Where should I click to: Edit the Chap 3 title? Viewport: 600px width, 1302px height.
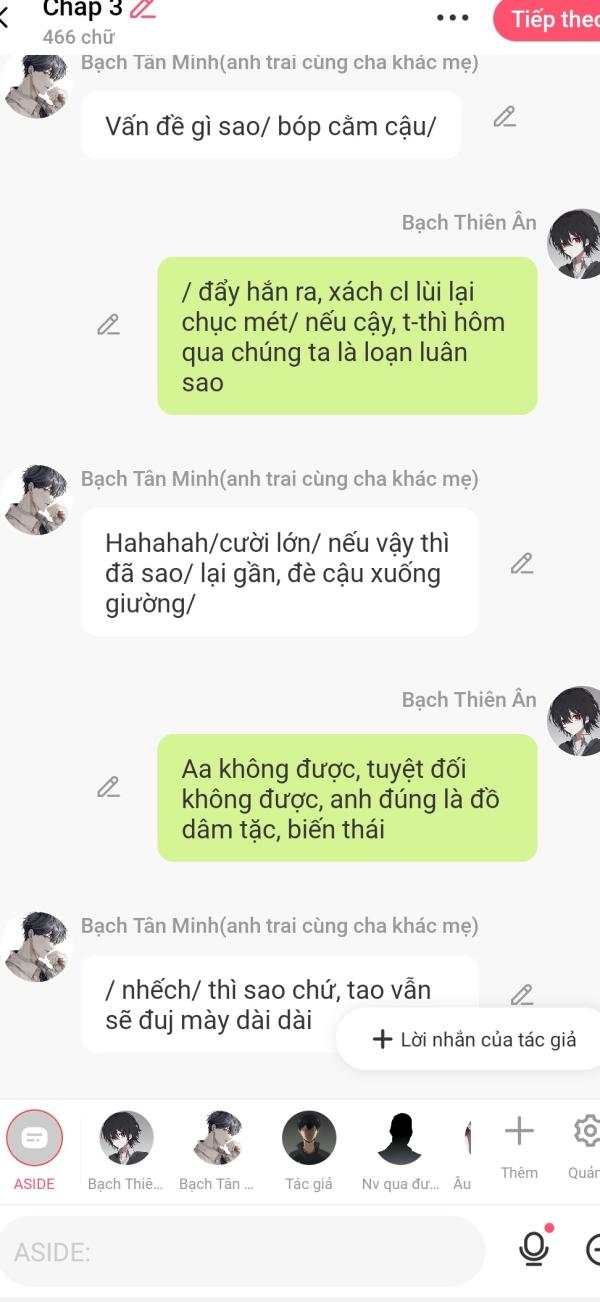click(x=144, y=9)
